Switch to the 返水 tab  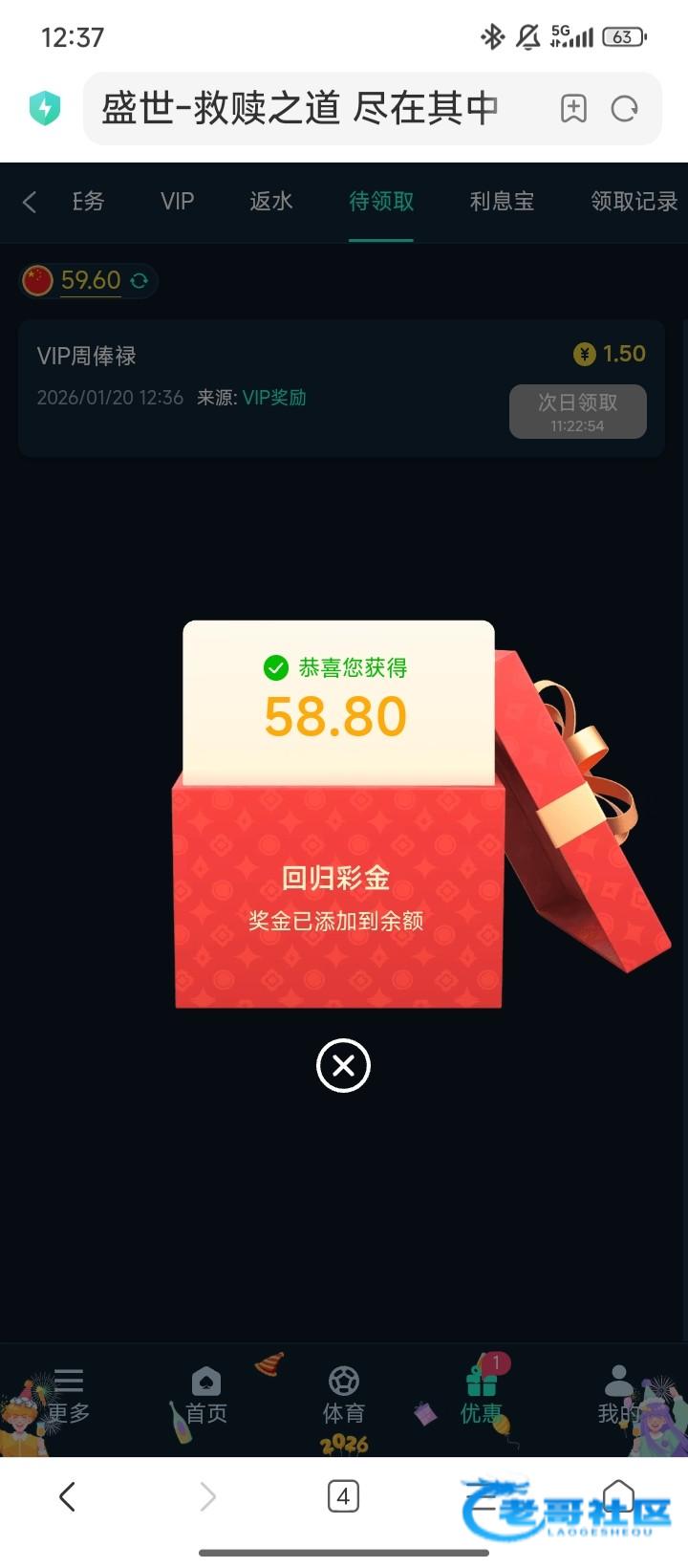[270, 201]
